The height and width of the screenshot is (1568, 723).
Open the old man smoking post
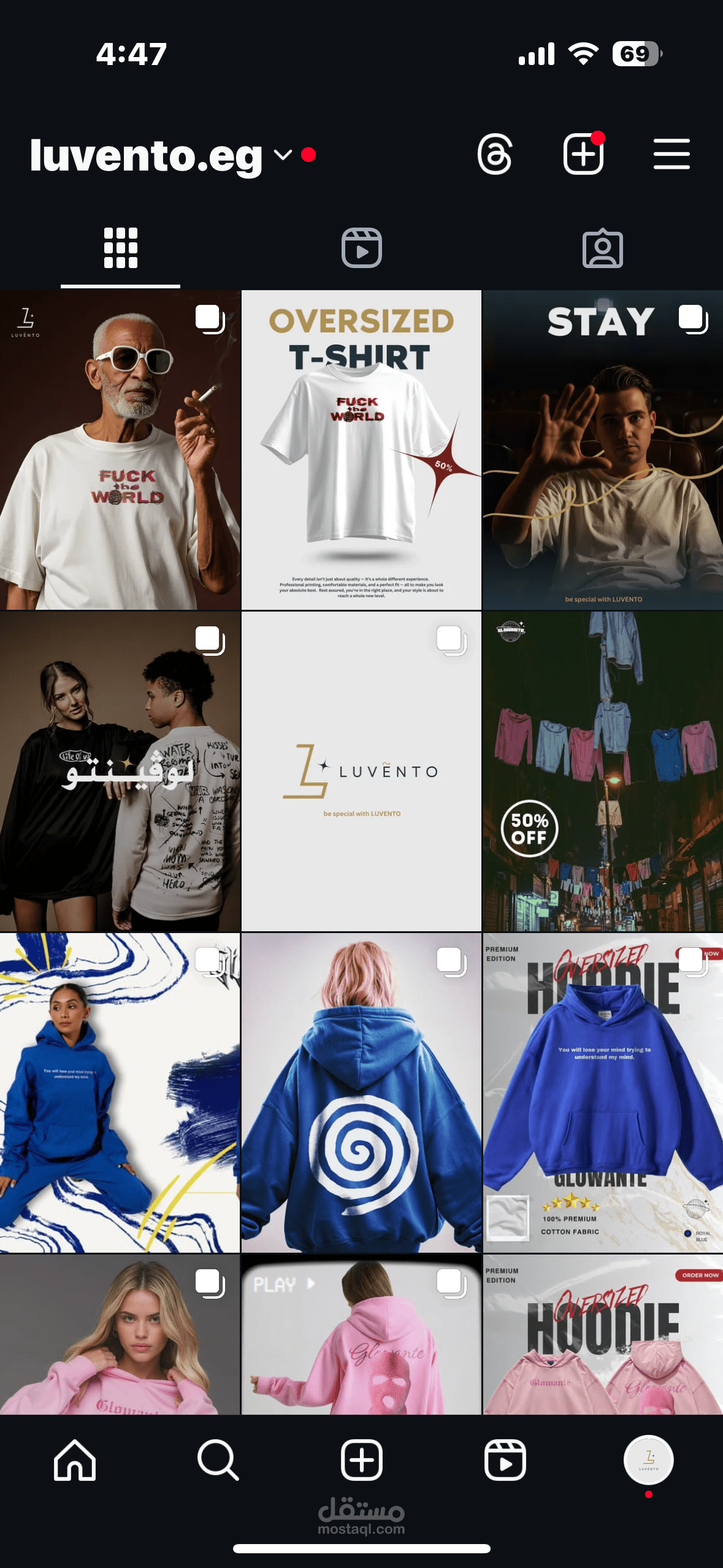click(x=120, y=450)
